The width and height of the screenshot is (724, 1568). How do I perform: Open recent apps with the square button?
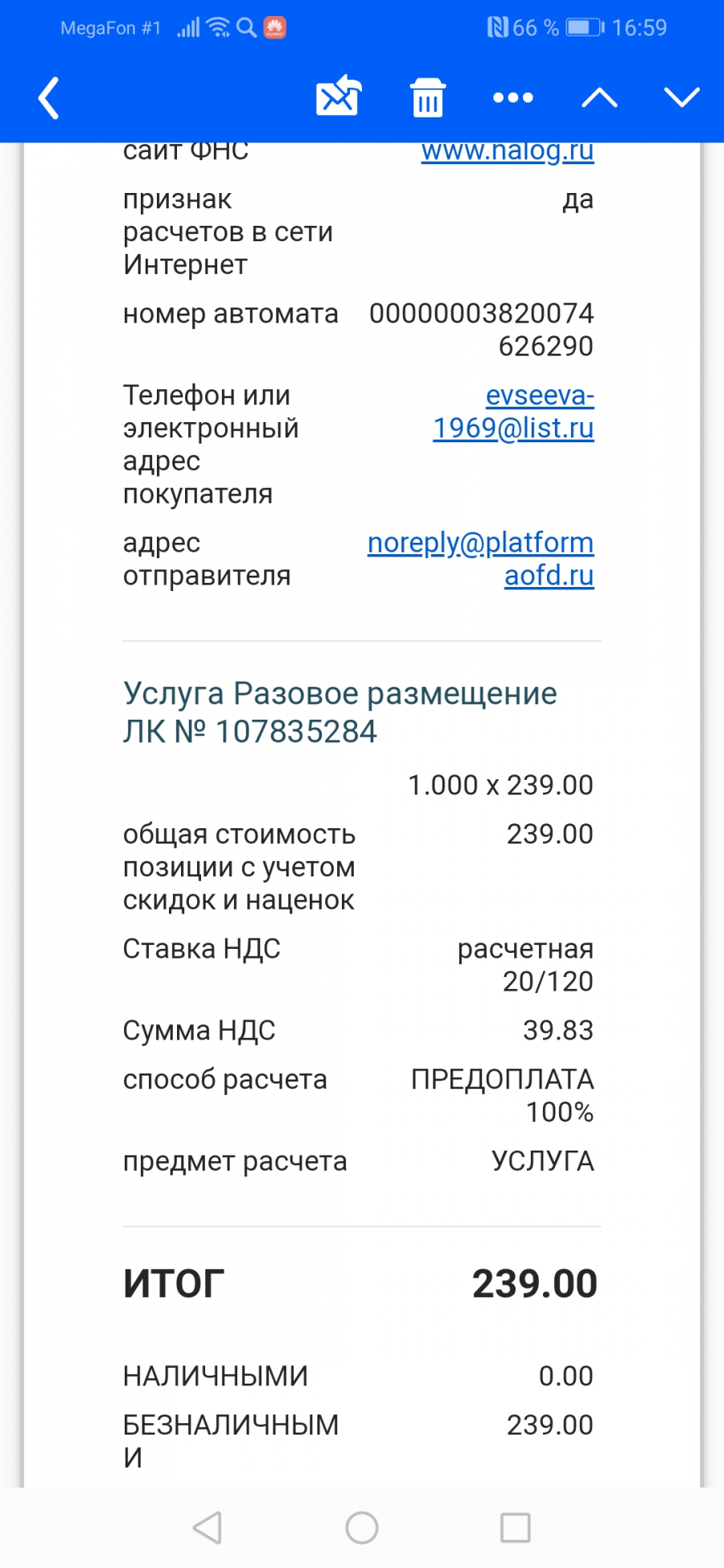(516, 1528)
